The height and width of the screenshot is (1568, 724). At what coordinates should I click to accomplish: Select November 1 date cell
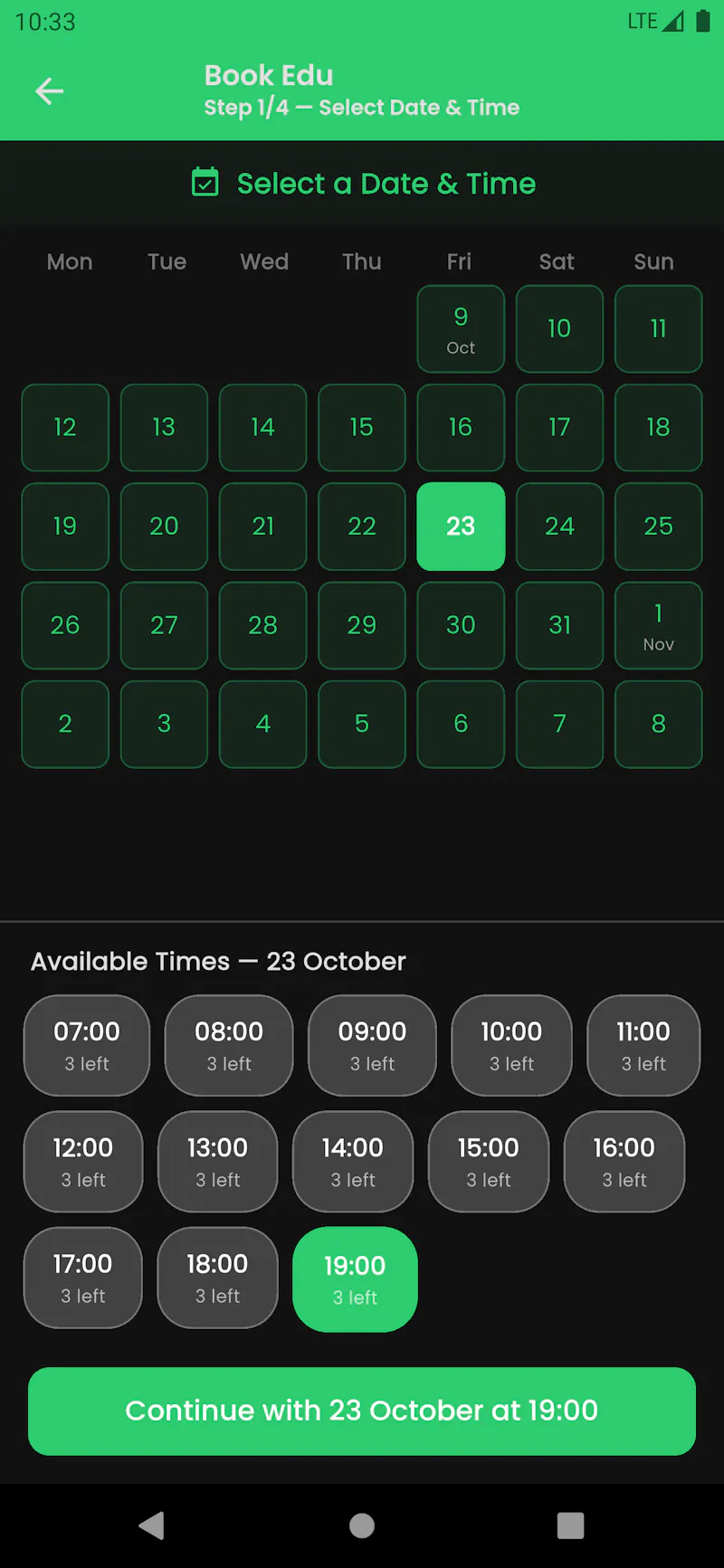[659, 625]
